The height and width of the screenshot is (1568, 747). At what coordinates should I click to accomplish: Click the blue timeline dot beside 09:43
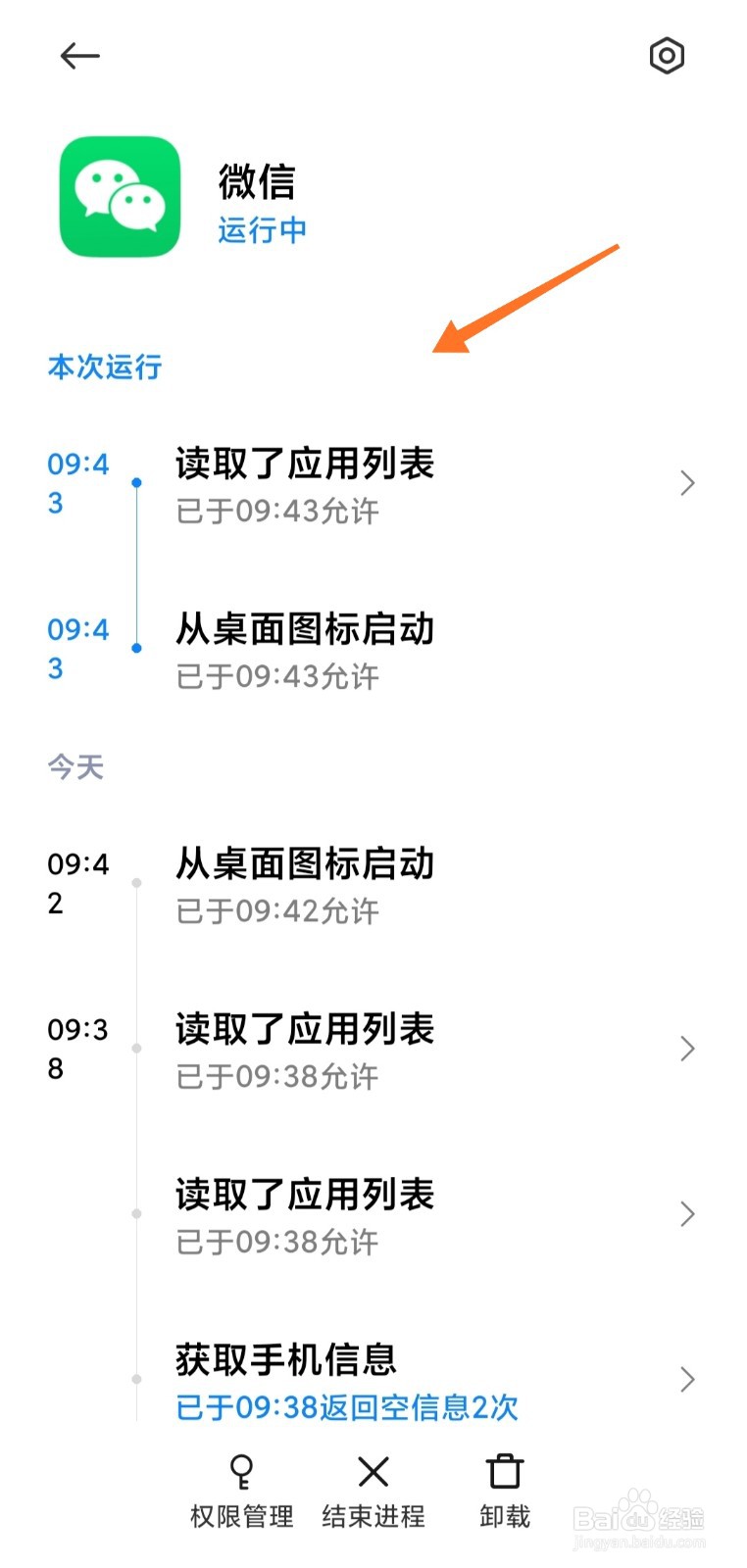click(x=135, y=482)
